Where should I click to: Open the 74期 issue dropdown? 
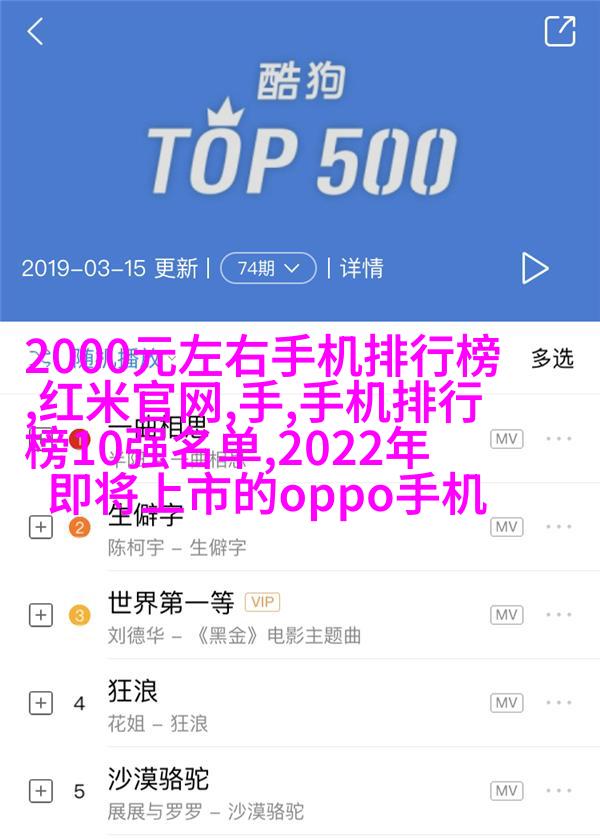tap(268, 268)
